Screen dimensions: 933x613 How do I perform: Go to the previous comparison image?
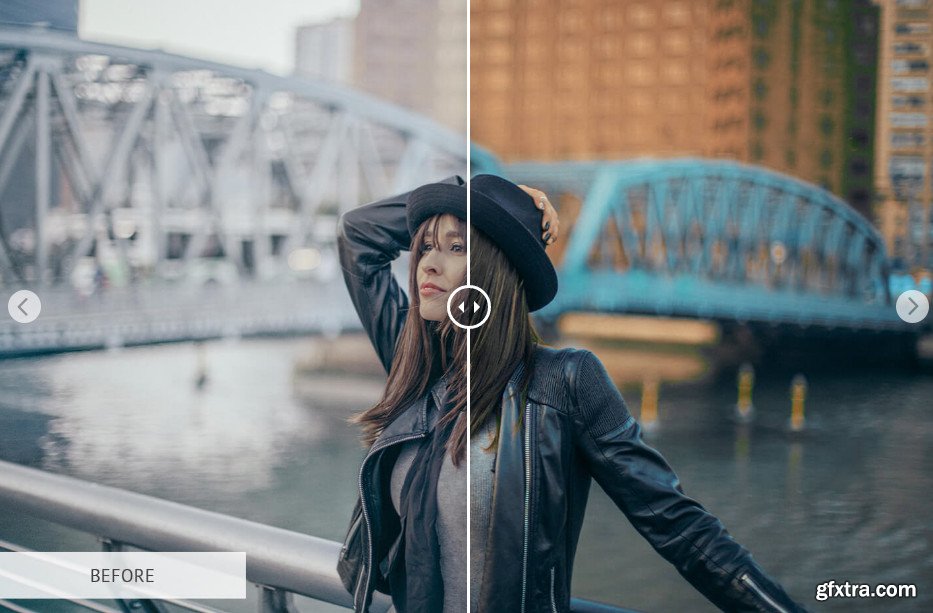click(24, 306)
